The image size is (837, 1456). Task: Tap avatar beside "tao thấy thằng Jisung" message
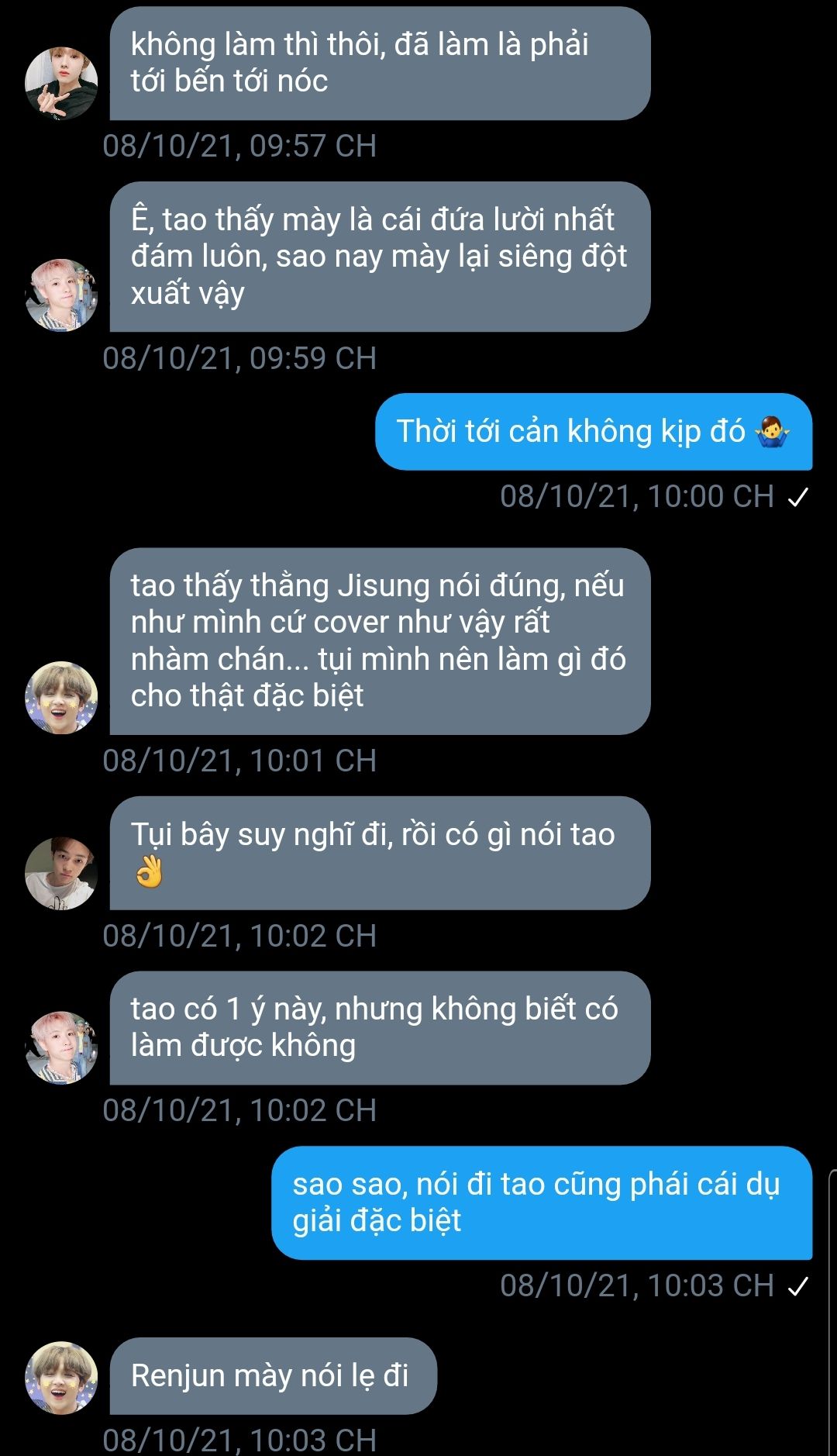[x=61, y=698]
